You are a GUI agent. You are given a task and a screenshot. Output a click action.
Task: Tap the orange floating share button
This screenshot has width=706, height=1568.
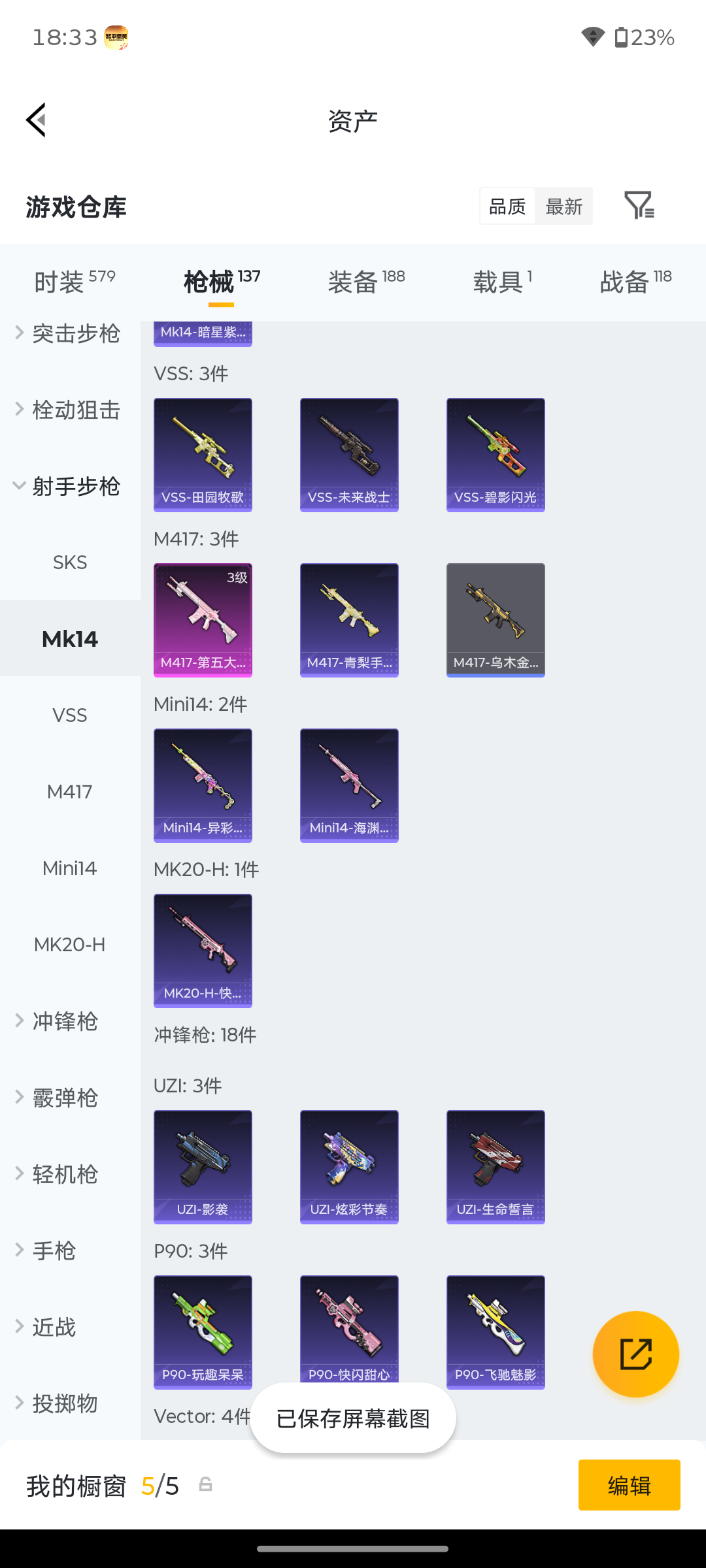coord(635,1354)
